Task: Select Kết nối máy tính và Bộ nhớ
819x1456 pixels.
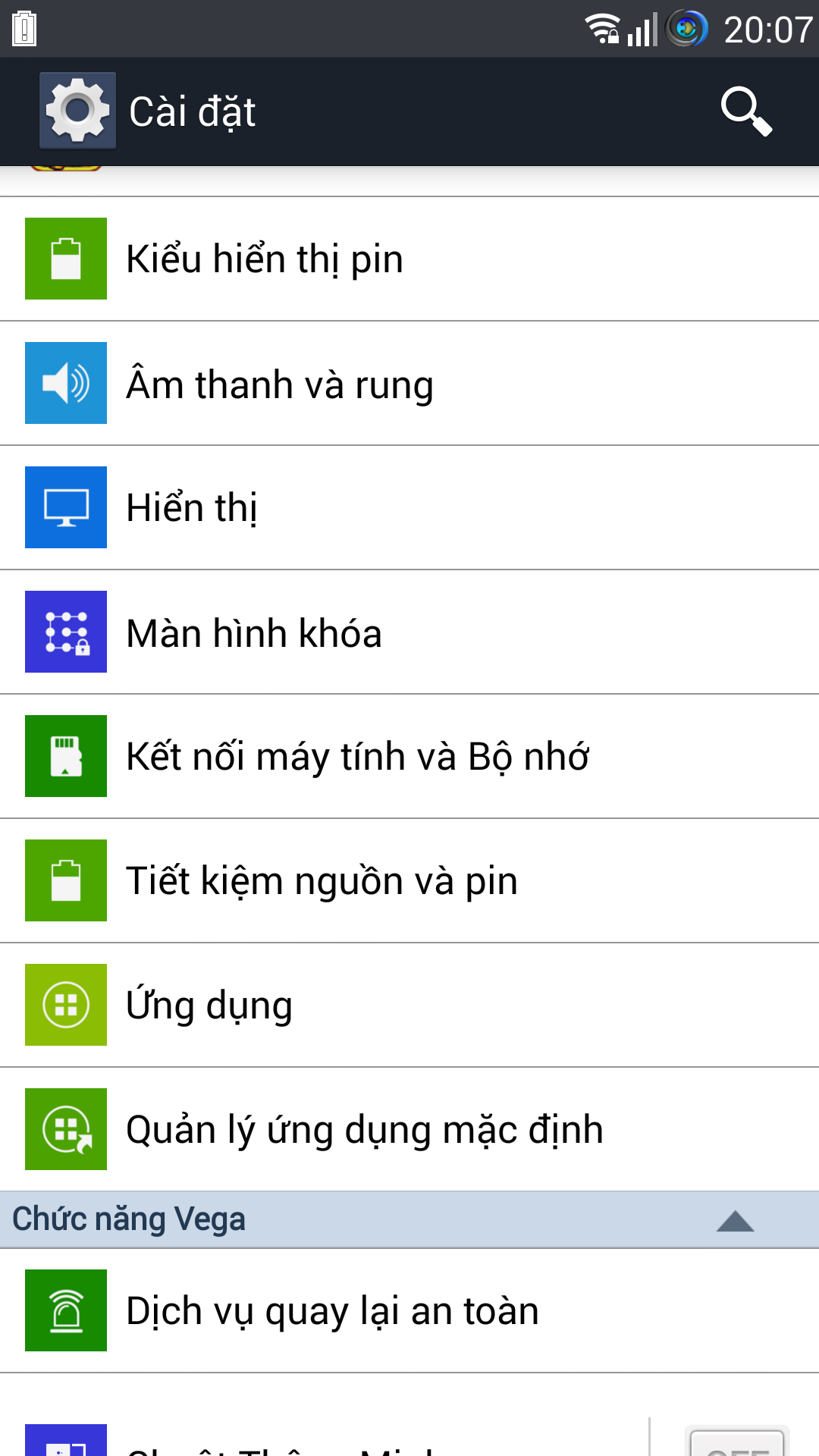Action: click(409, 756)
